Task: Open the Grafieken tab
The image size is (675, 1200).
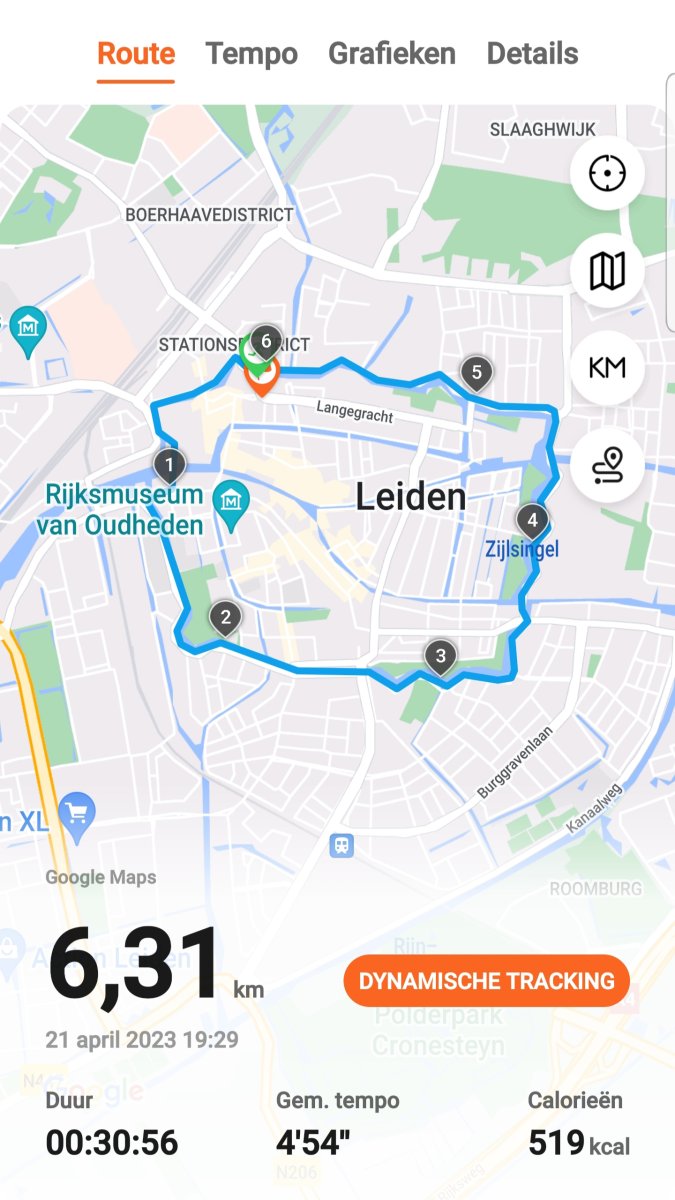Action: pyautogui.click(x=392, y=54)
